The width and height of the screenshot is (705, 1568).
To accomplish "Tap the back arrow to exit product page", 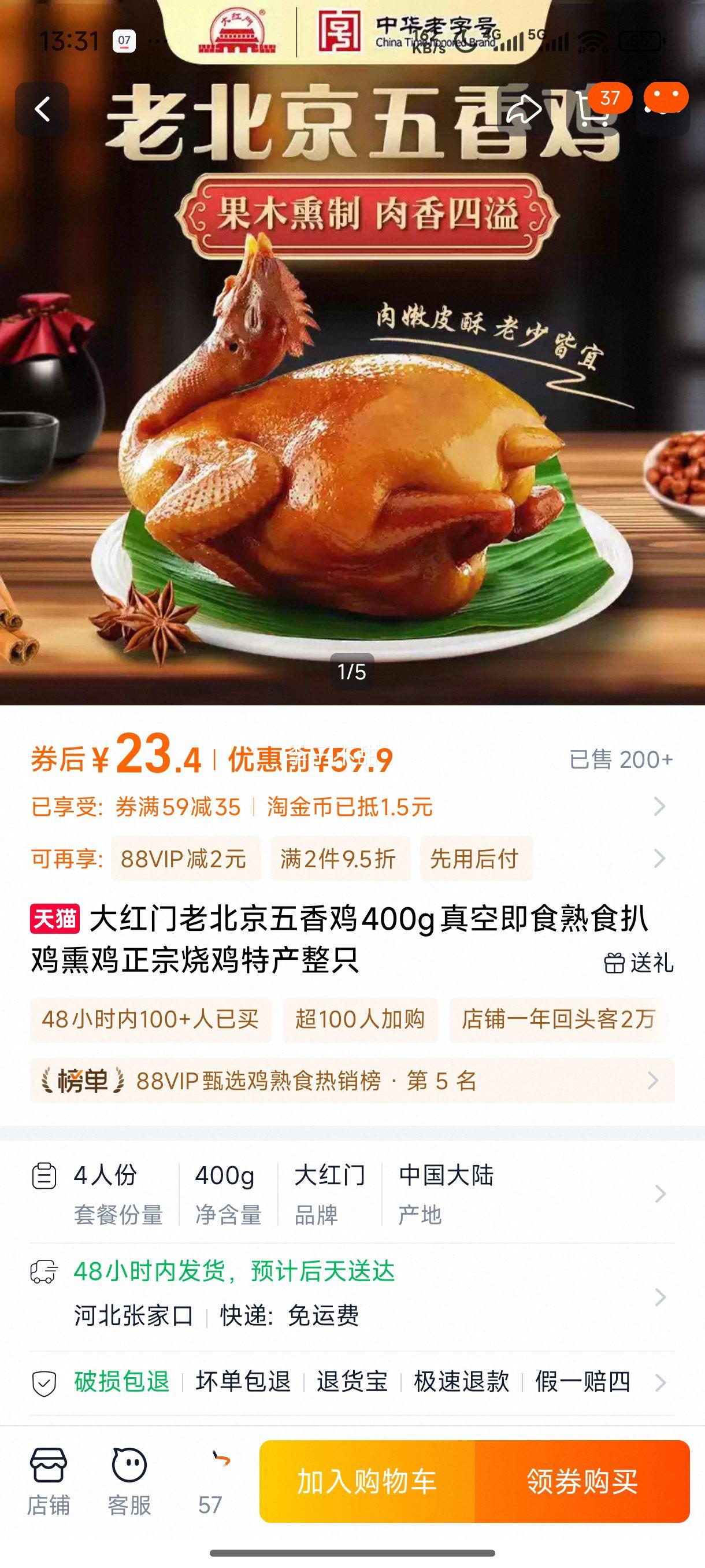I will point(43,110).
